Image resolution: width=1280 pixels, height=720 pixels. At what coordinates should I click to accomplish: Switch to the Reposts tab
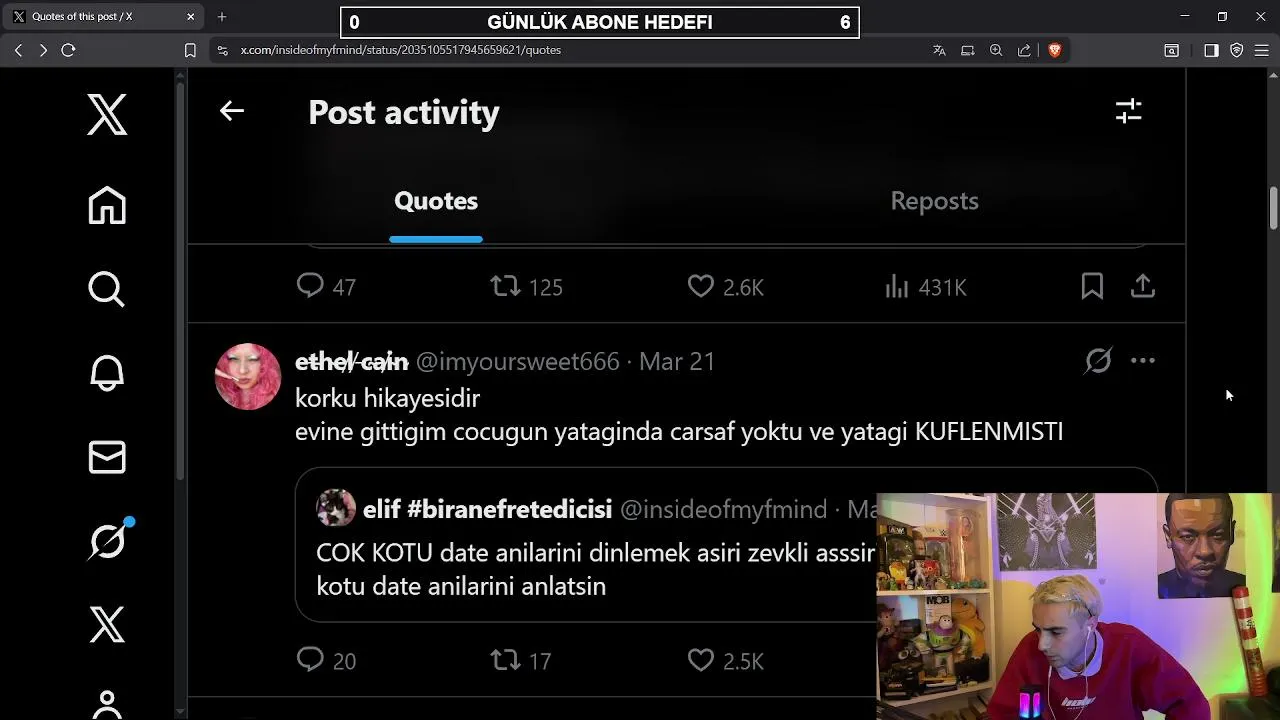pyautogui.click(x=934, y=201)
